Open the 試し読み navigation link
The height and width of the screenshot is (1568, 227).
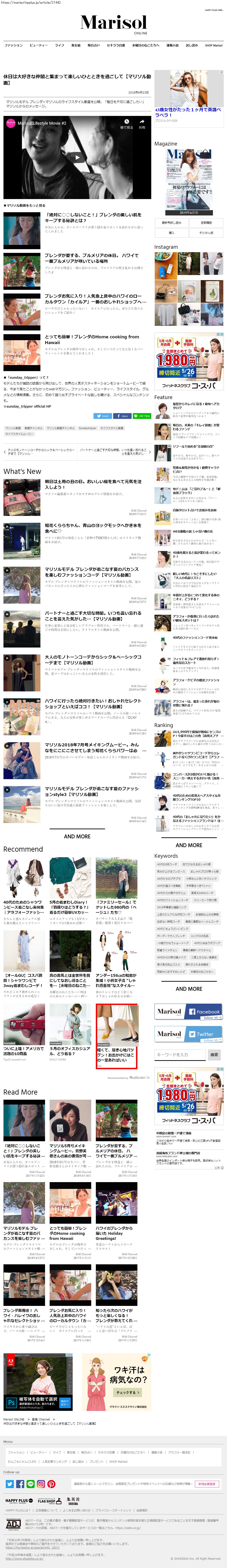[x=192, y=45]
